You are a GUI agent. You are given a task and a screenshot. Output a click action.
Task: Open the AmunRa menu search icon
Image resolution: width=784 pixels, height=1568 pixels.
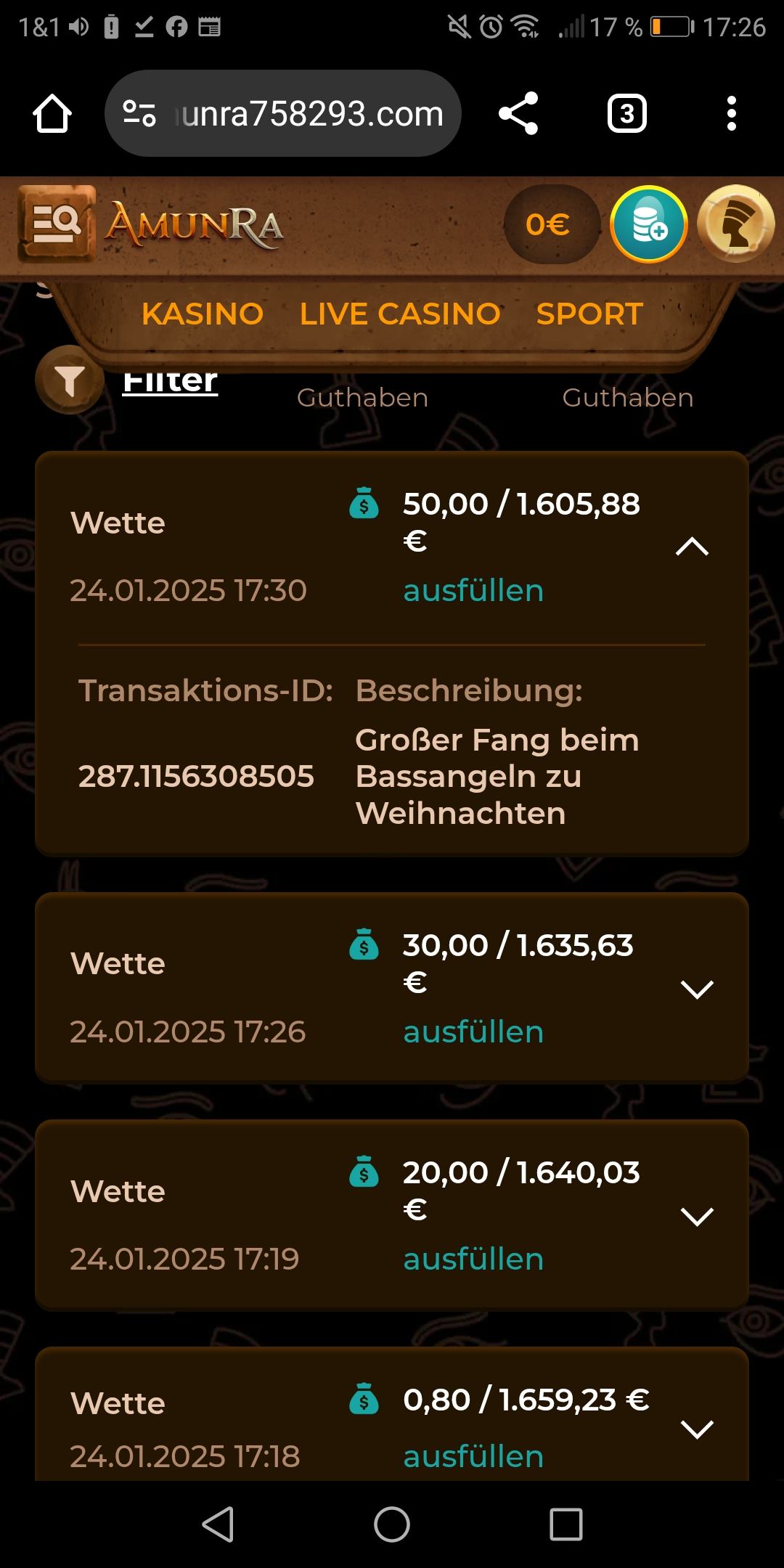pyautogui.click(x=57, y=224)
